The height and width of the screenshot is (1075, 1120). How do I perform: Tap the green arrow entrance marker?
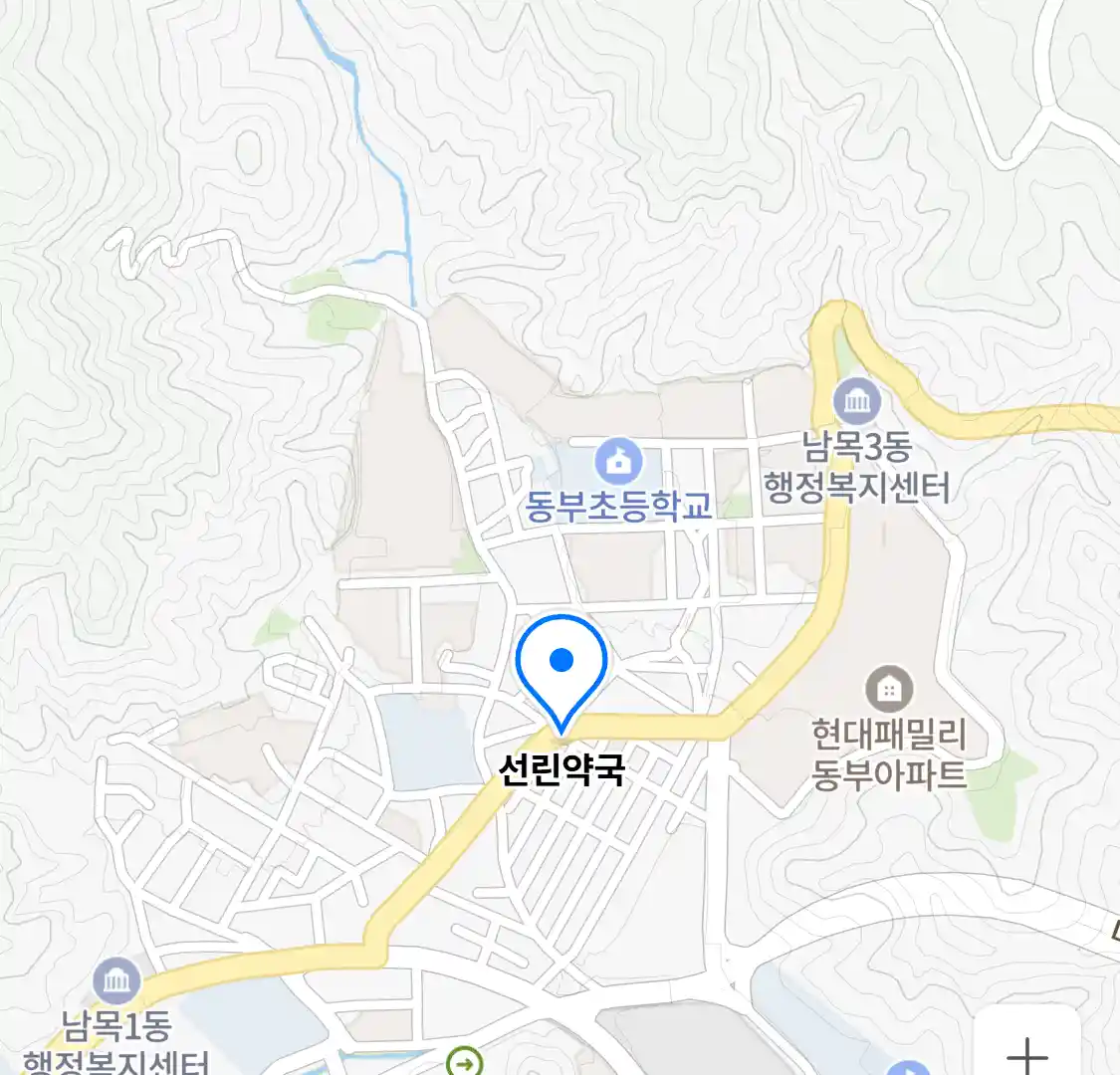(463, 1062)
